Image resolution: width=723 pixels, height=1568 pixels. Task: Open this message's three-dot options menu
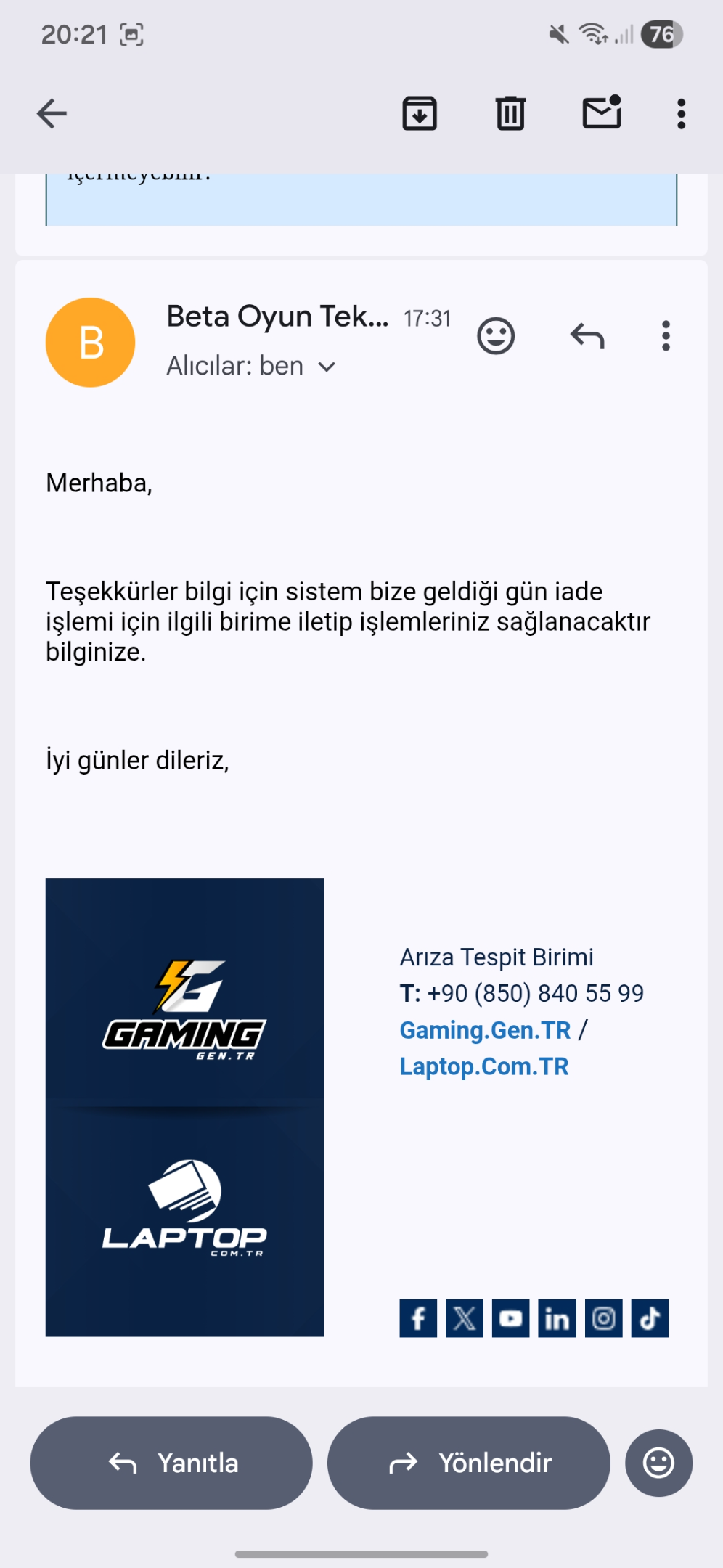coord(666,336)
